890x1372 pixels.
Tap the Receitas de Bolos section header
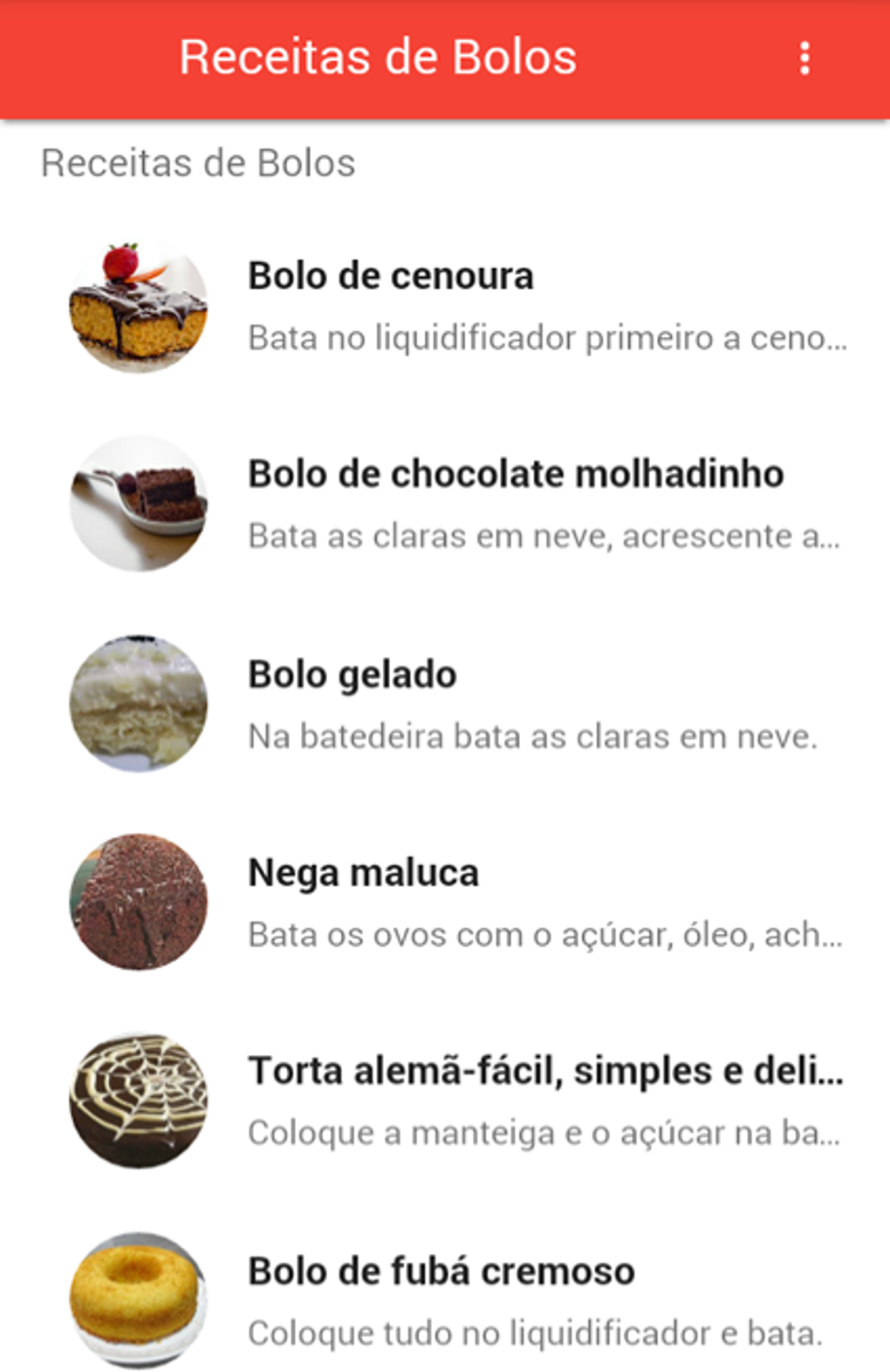pos(198,161)
